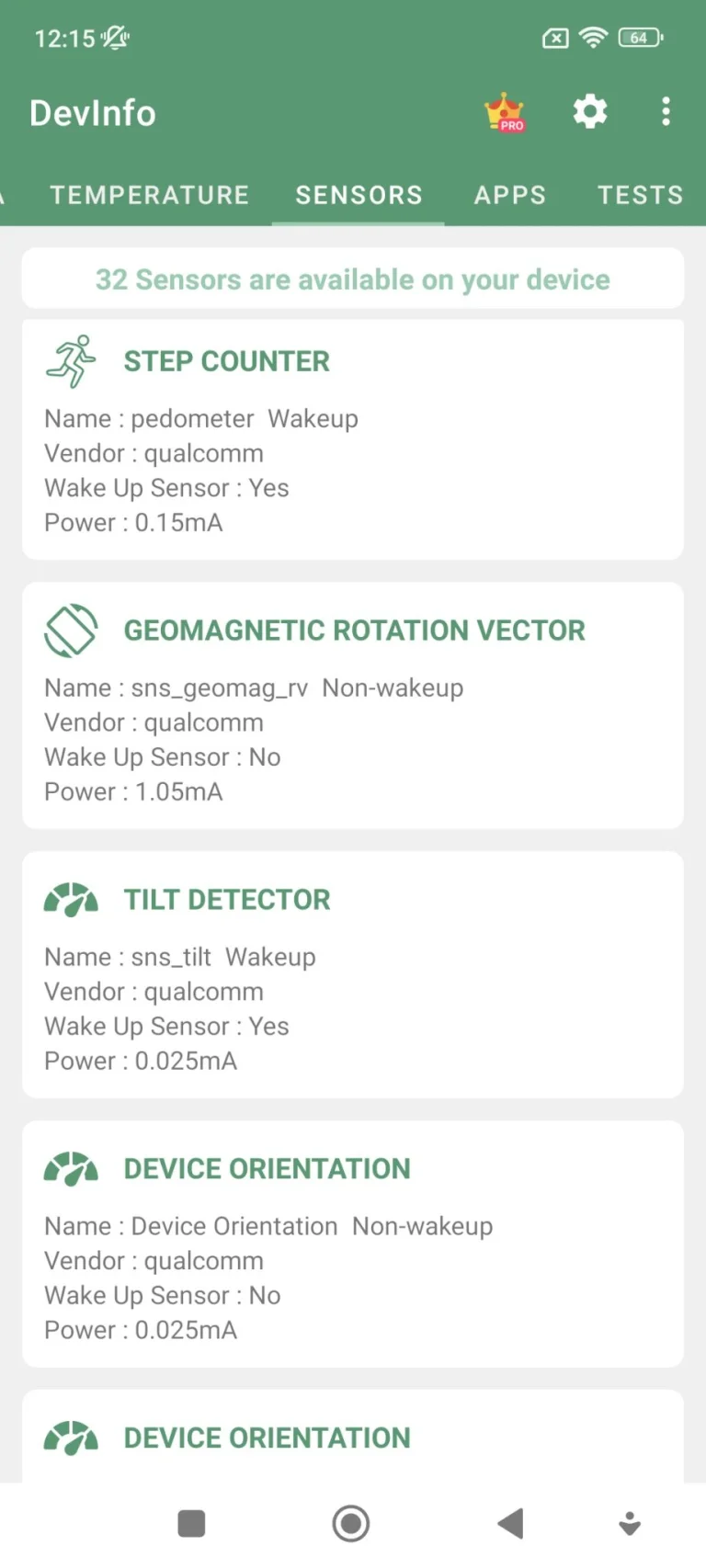Tap the home circle navigation button
Screen dimensions: 706x1568
coord(350,1522)
